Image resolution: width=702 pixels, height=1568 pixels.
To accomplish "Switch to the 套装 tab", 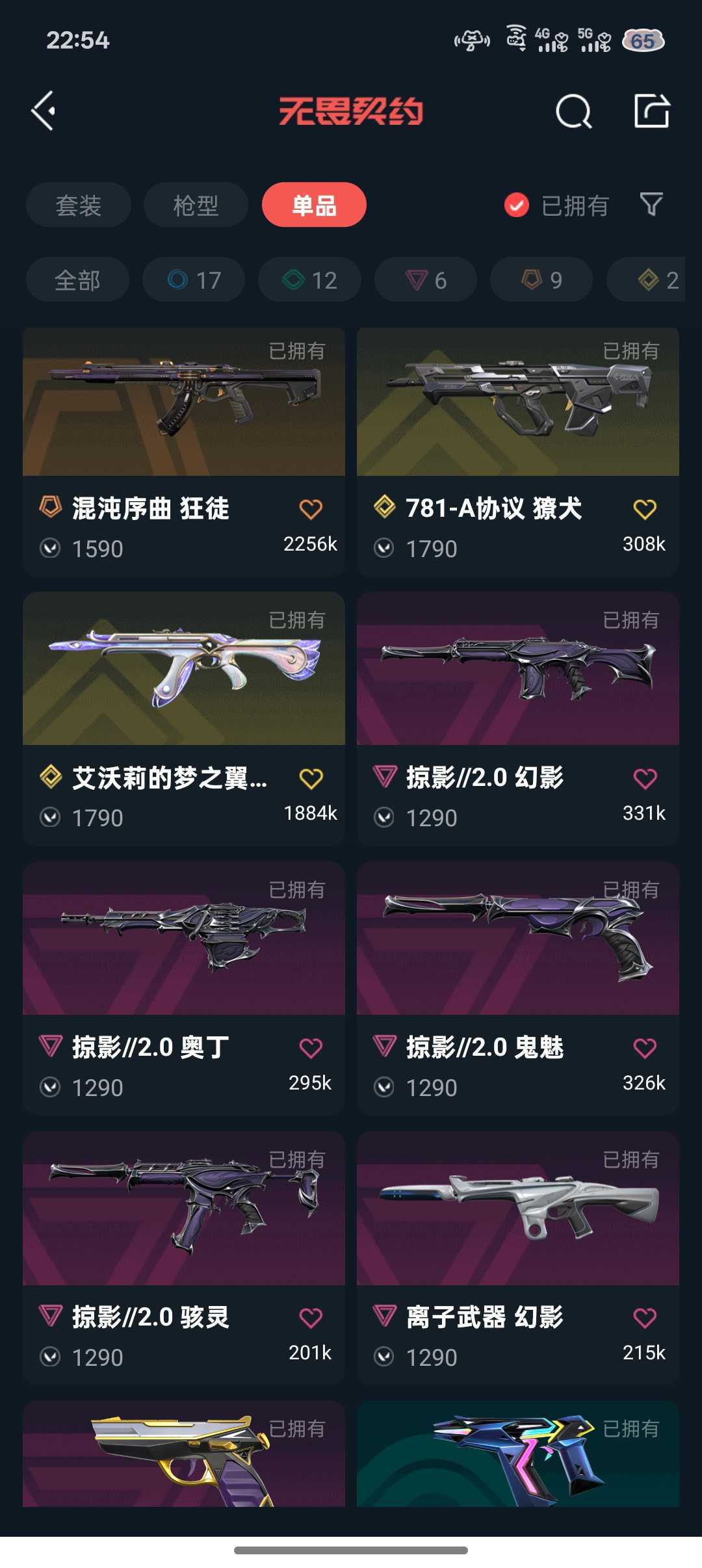I will coord(79,205).
